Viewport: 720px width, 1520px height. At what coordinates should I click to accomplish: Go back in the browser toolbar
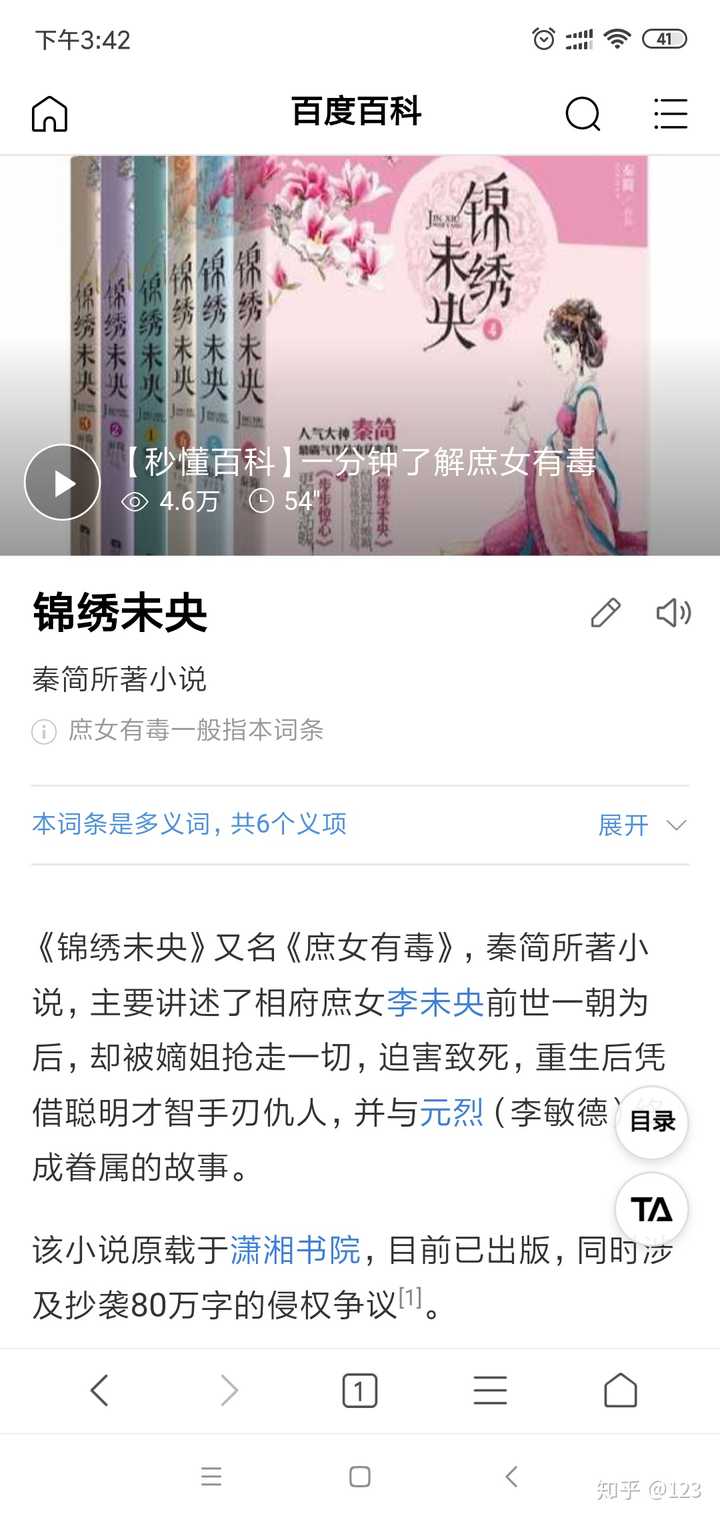tap(99, 1390)
